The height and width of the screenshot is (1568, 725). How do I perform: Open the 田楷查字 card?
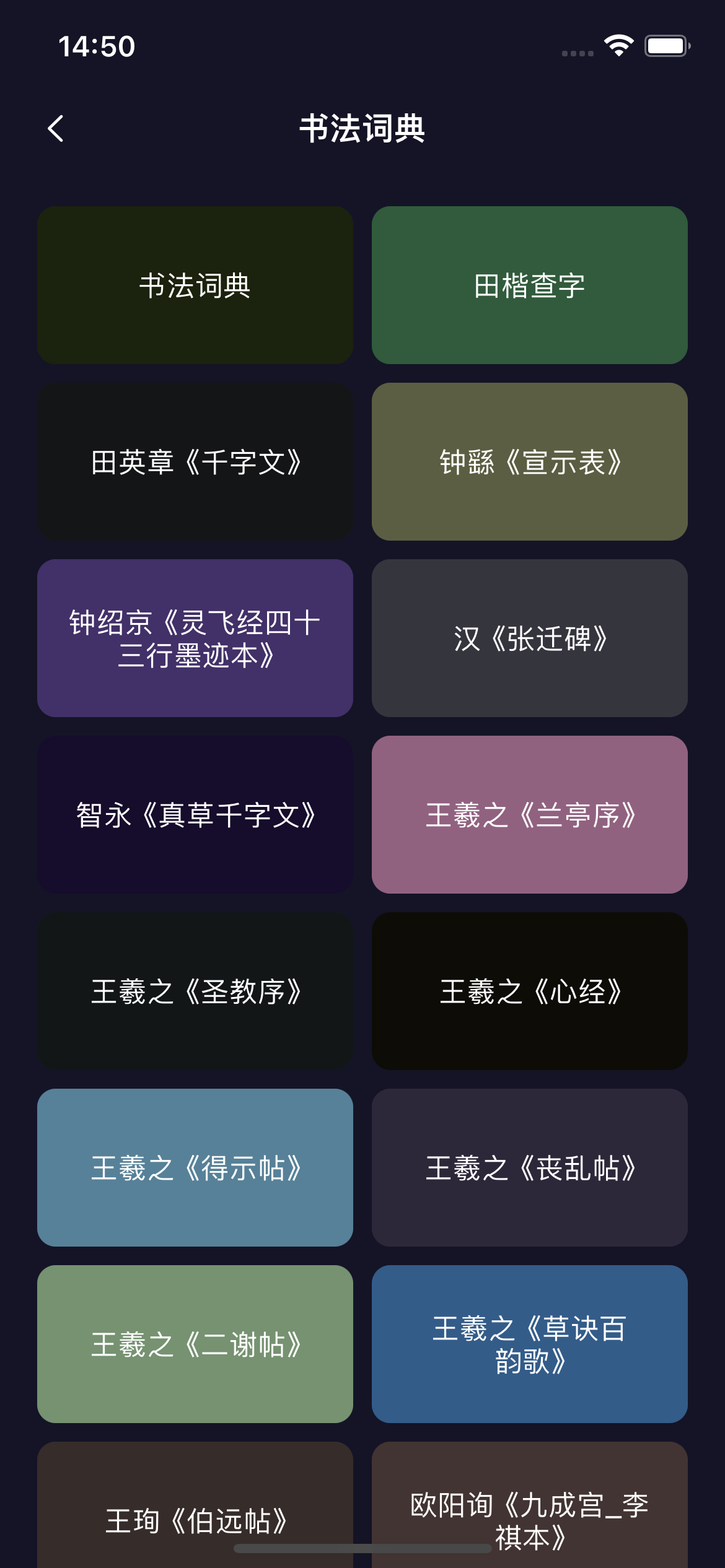coord(530,285)
